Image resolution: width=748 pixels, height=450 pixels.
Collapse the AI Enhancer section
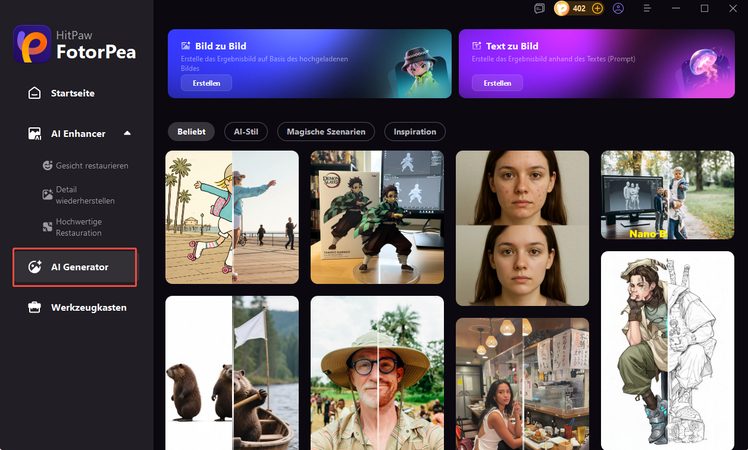(x=127, y=133)
